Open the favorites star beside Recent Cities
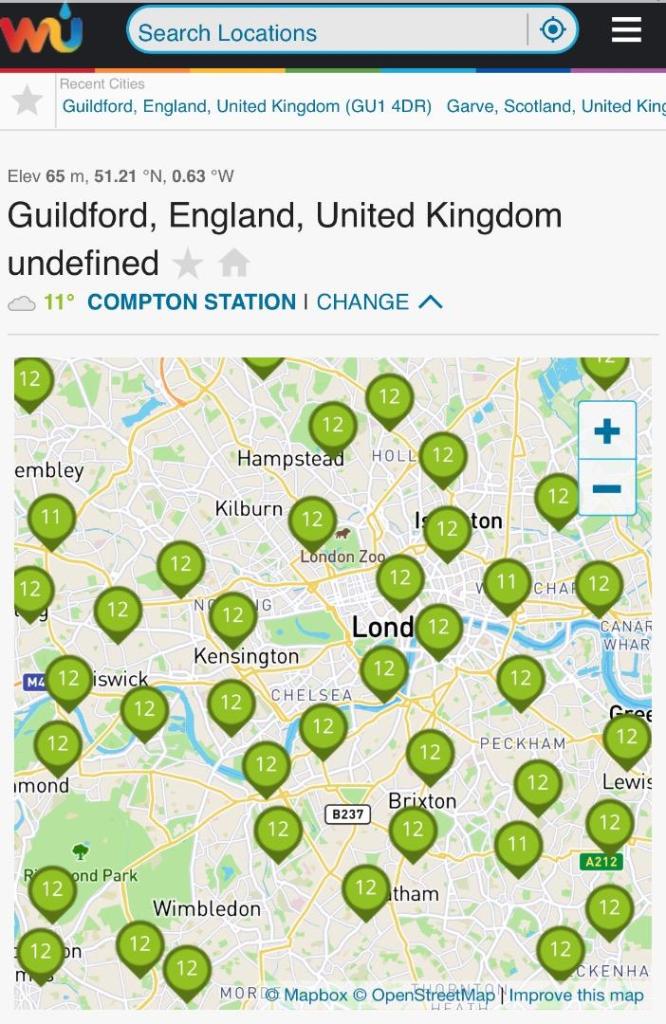Screen dimensions: 666x1024 pyautogui.click(x=27, y=100)
